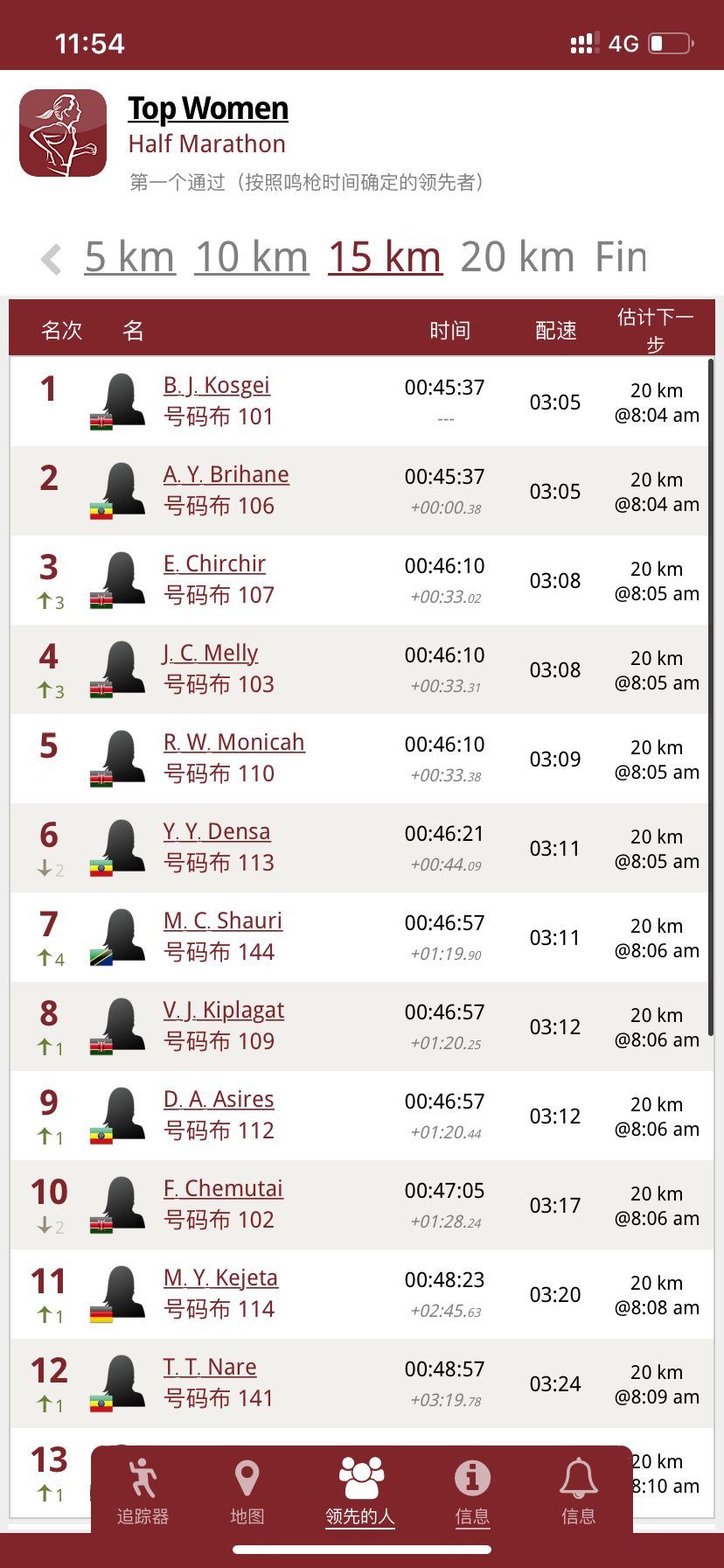Open the bell 信息 notifications tab

(x=578, y=1491)
